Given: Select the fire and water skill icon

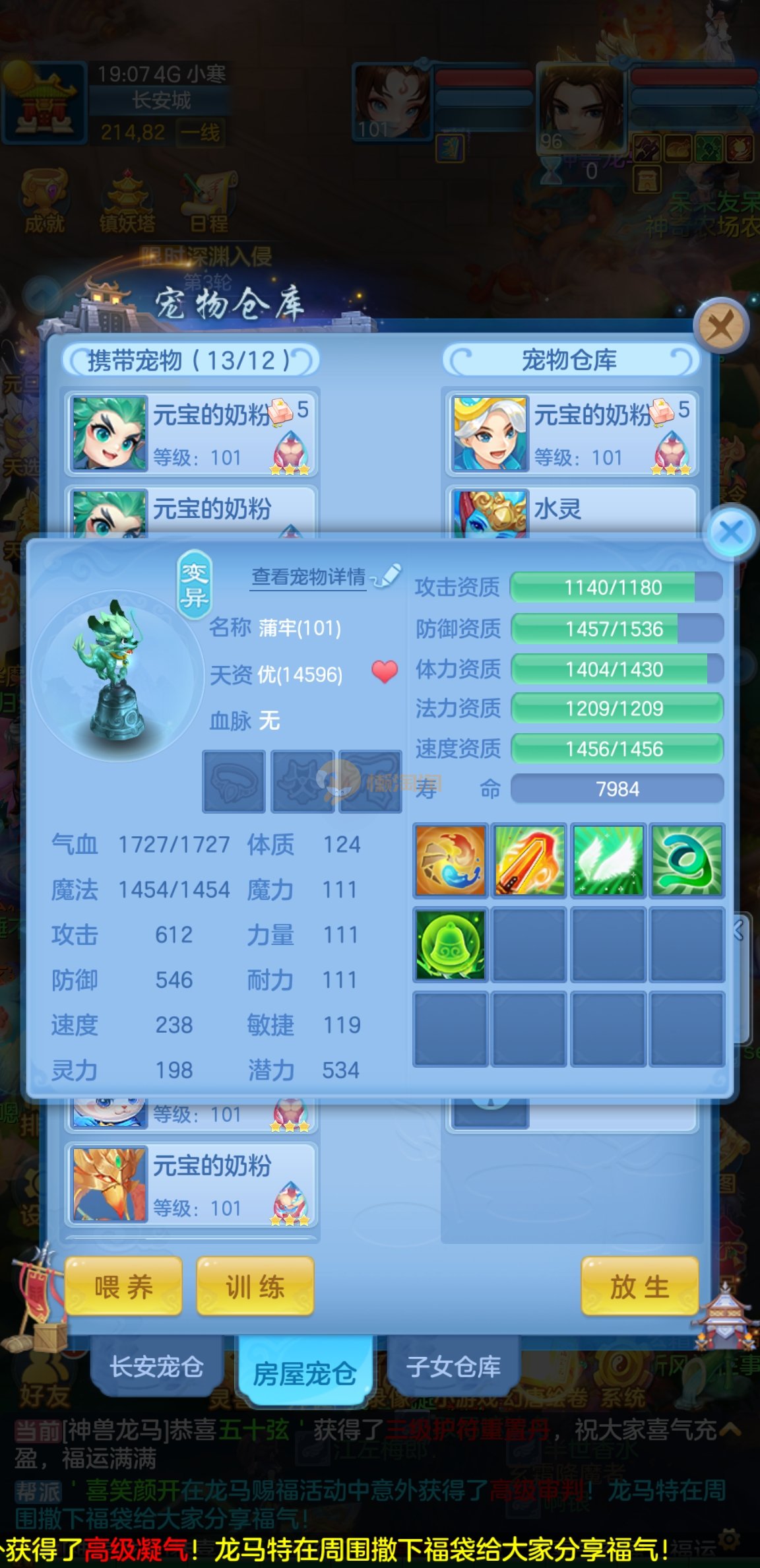Looking at the screenshot, I should 451,861.
